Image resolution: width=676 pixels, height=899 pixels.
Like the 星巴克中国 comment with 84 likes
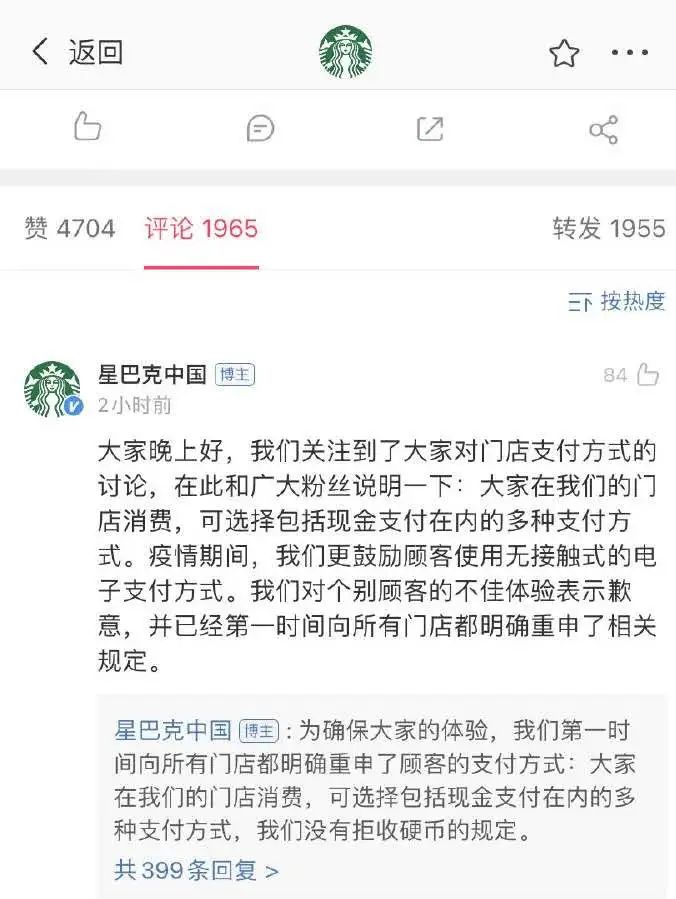click(x=647, y=375)
